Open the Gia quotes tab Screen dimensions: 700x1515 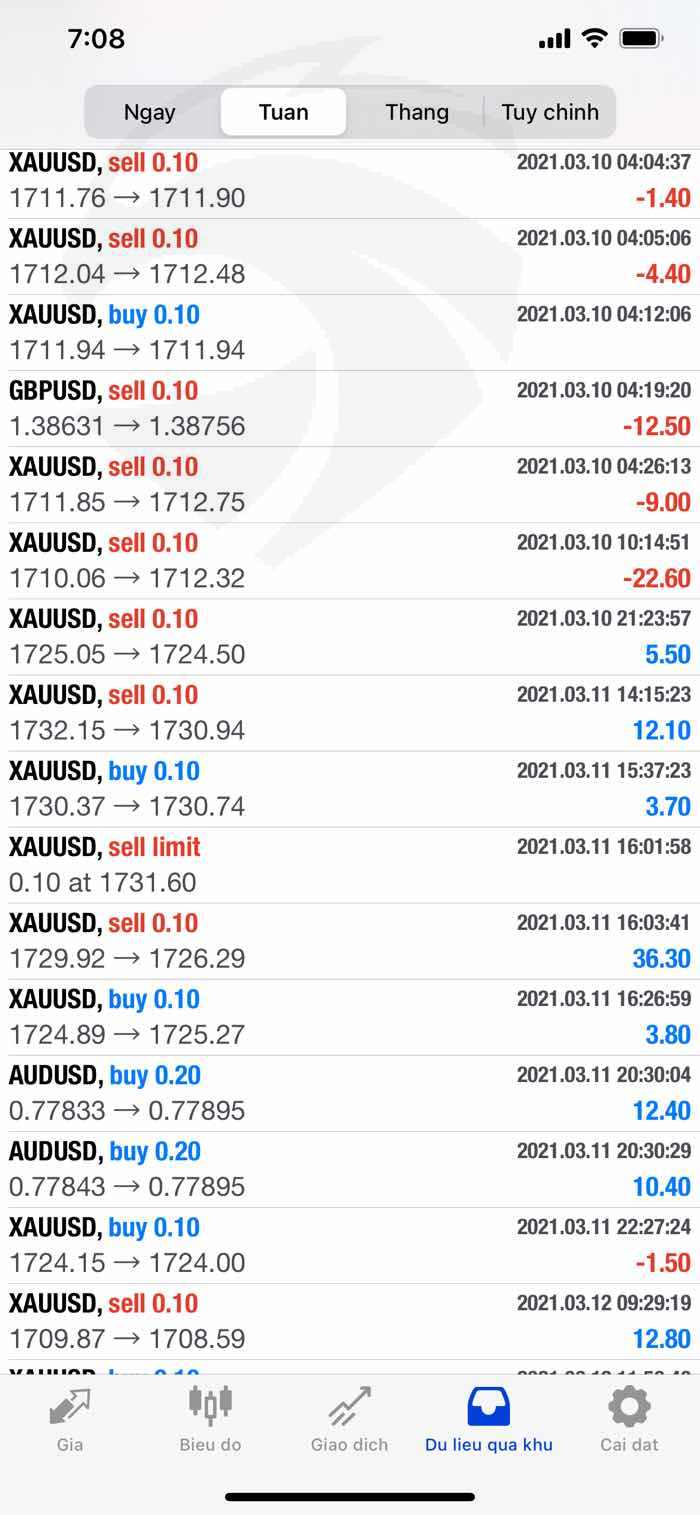tap(70, 1420)
